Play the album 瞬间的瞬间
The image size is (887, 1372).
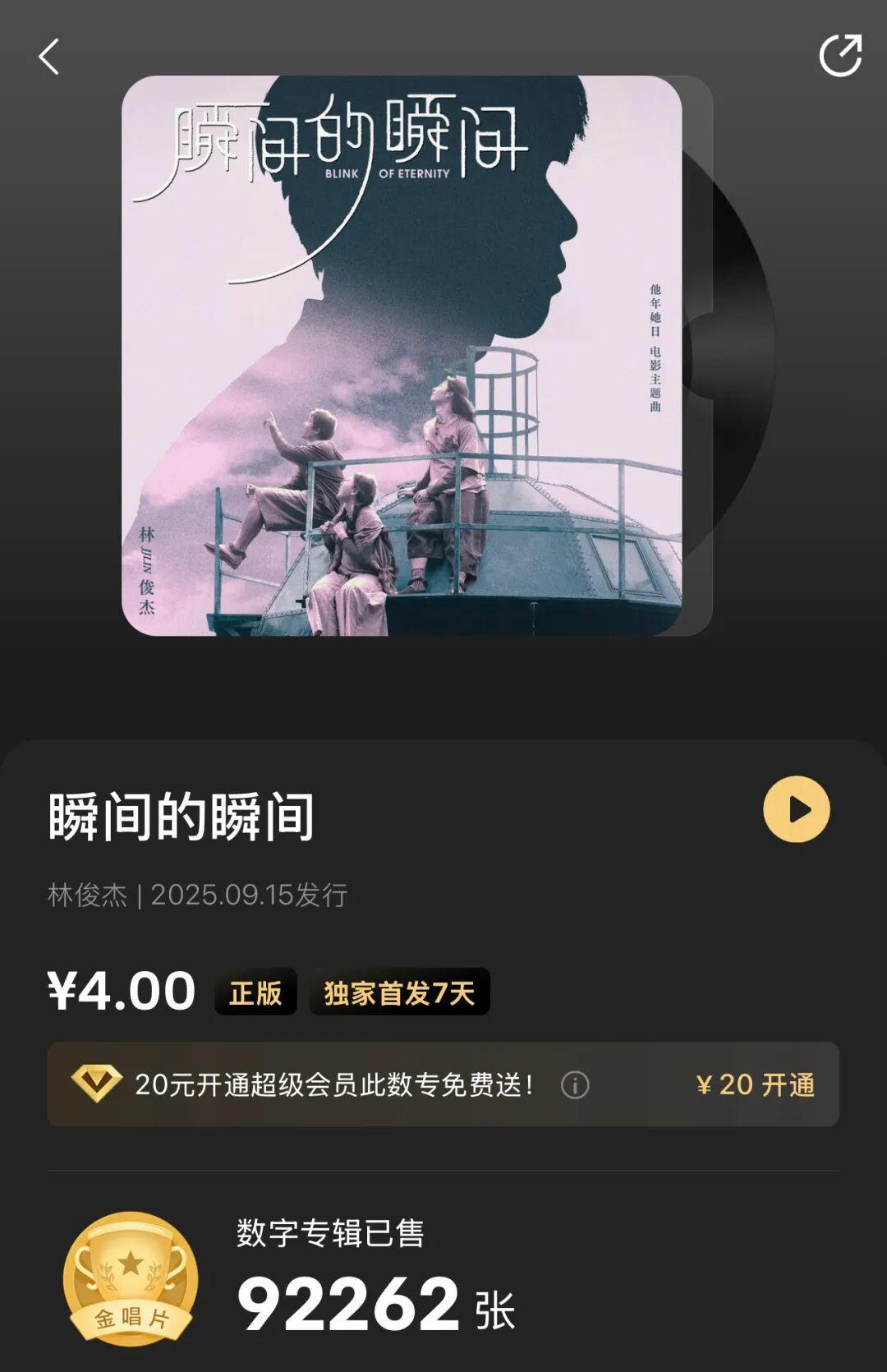796,809
